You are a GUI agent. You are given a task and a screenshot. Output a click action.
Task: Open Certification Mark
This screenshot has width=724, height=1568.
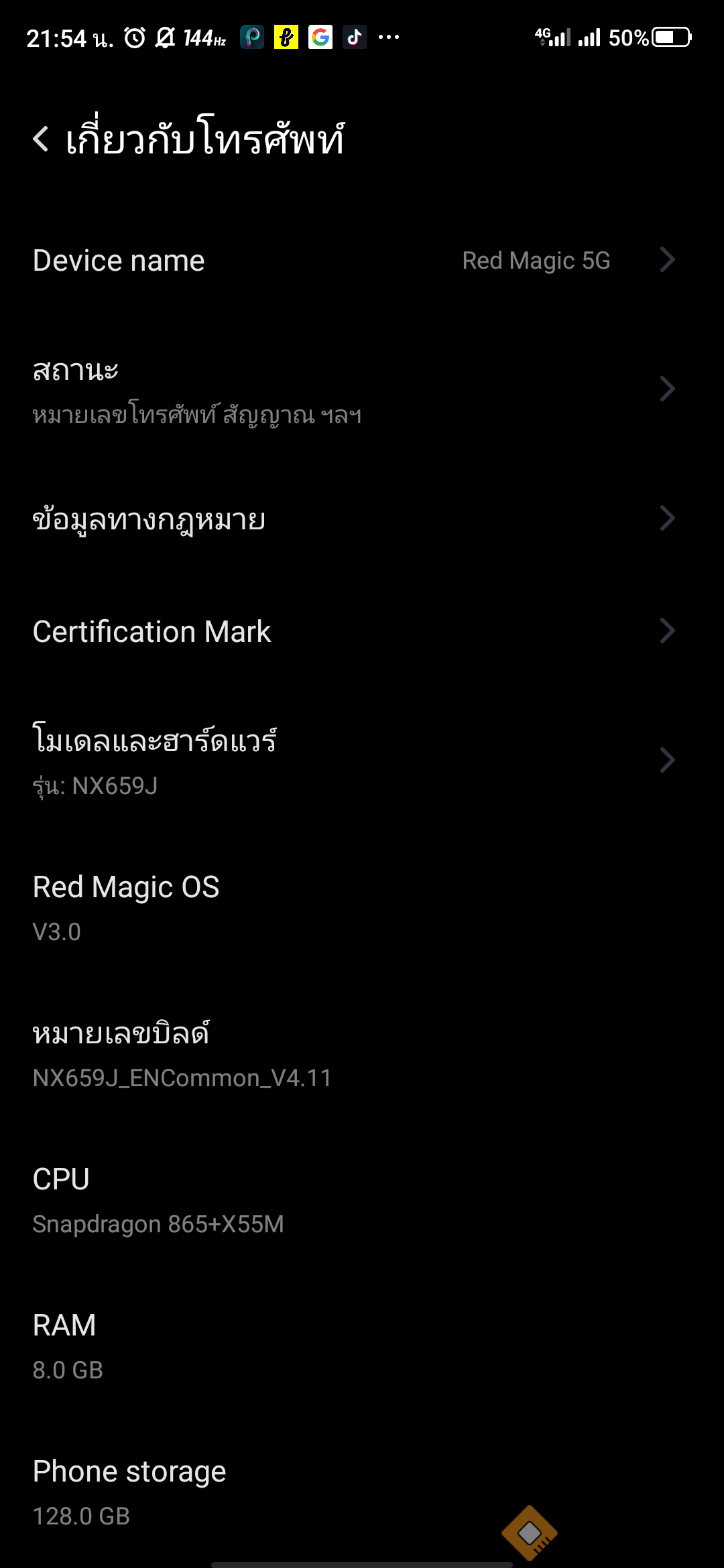pyautogui.click(x=362, y=632)
